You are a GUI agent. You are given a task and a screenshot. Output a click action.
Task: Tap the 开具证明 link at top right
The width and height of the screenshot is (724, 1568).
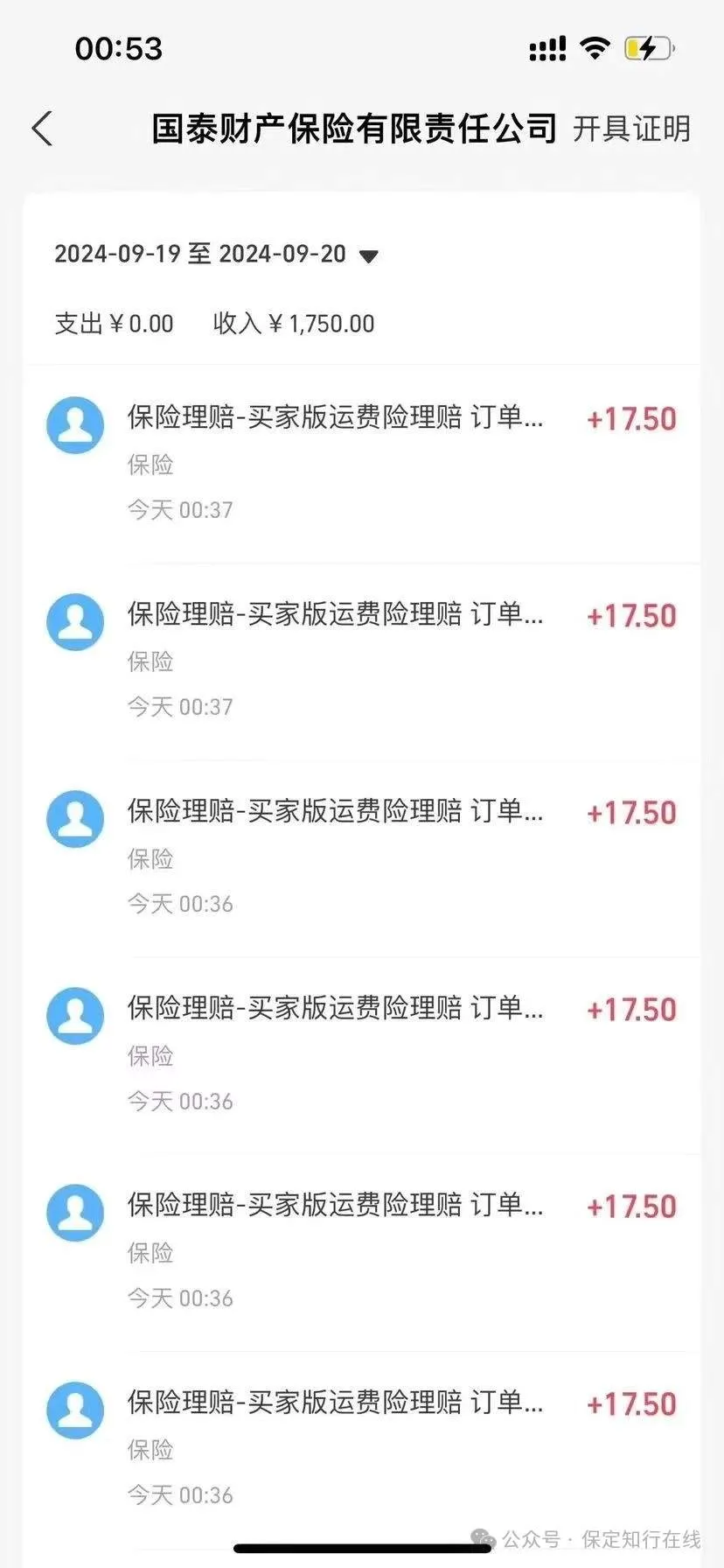click(x=632, y=129)
